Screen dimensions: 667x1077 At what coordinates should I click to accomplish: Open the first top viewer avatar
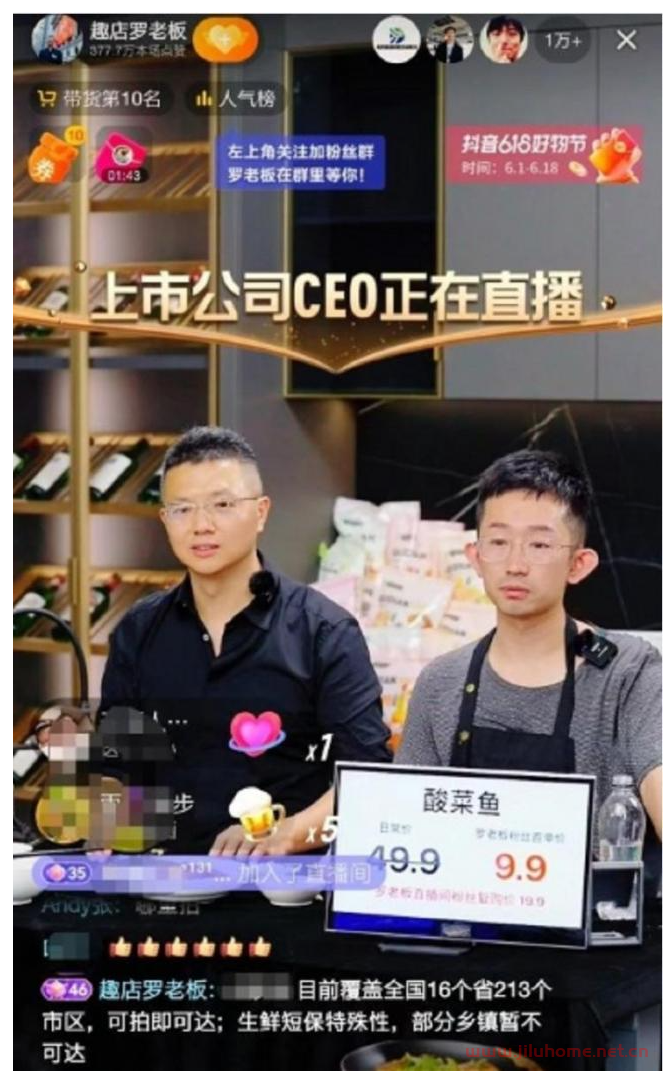[397, 41]
